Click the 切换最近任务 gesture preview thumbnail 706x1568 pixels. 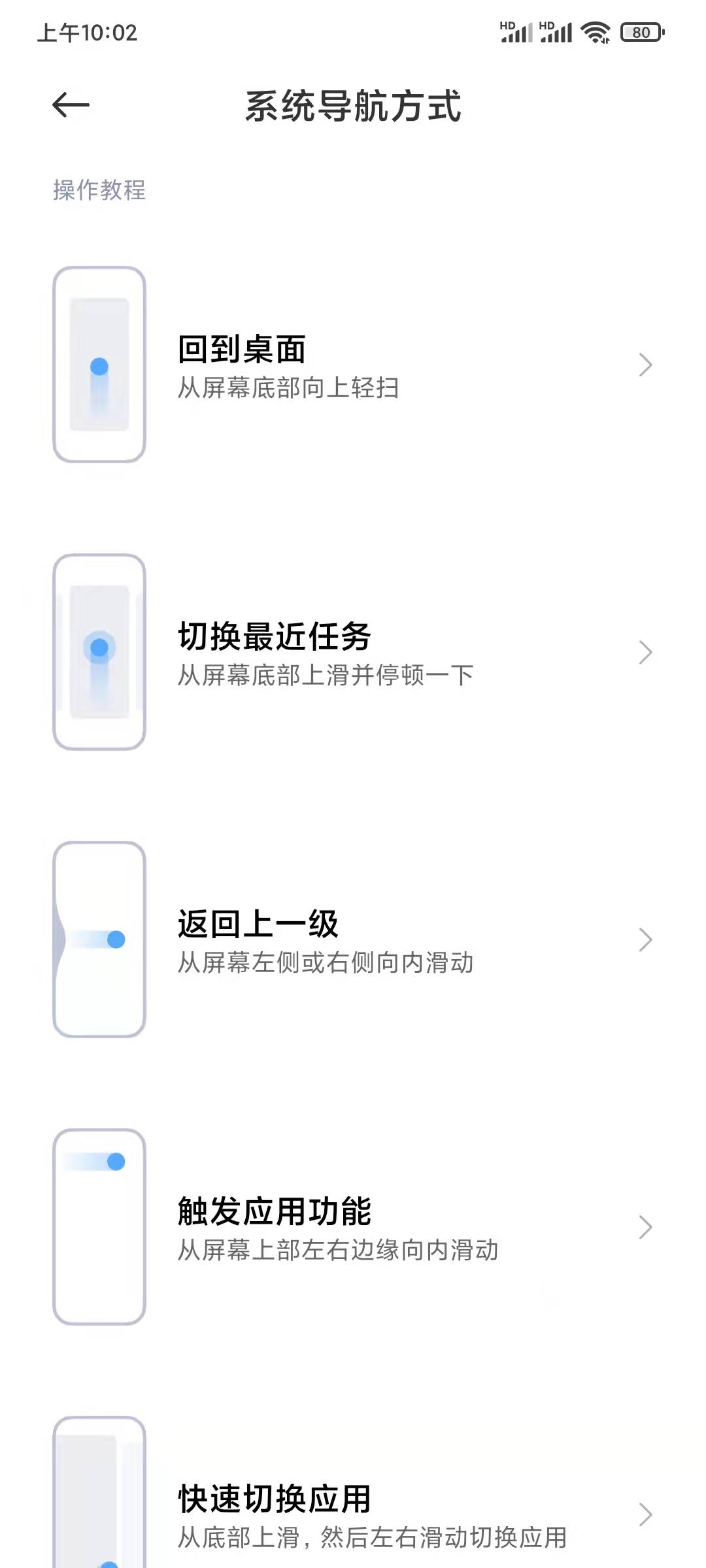[x=100, y=650]
